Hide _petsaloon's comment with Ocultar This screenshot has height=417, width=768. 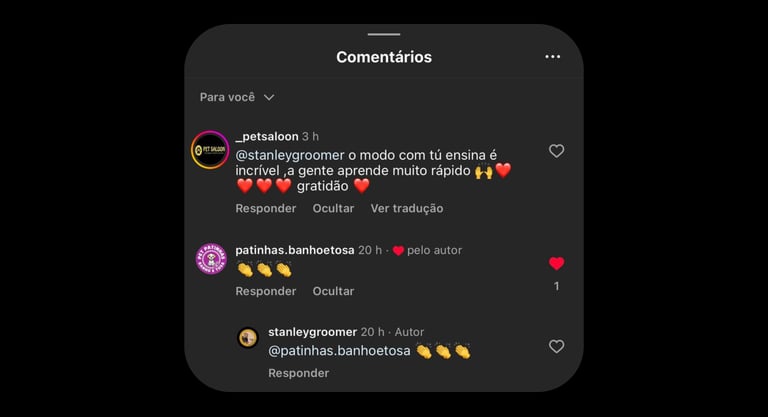click(333, 209)
